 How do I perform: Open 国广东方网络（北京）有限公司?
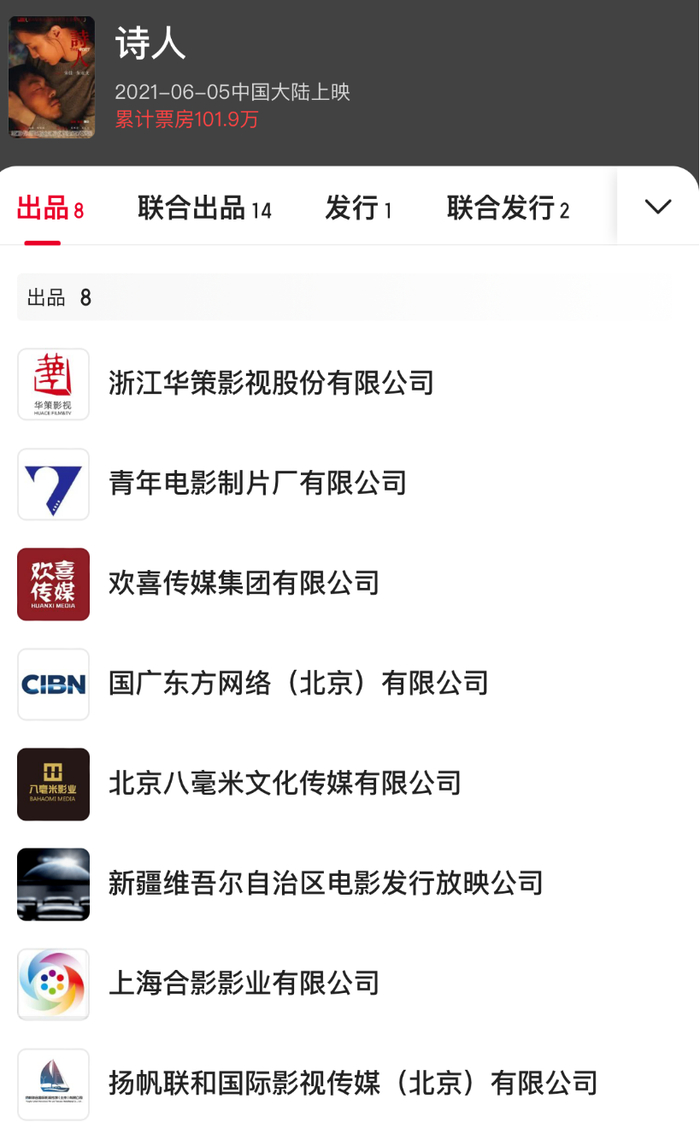click(x=298, y=683)
